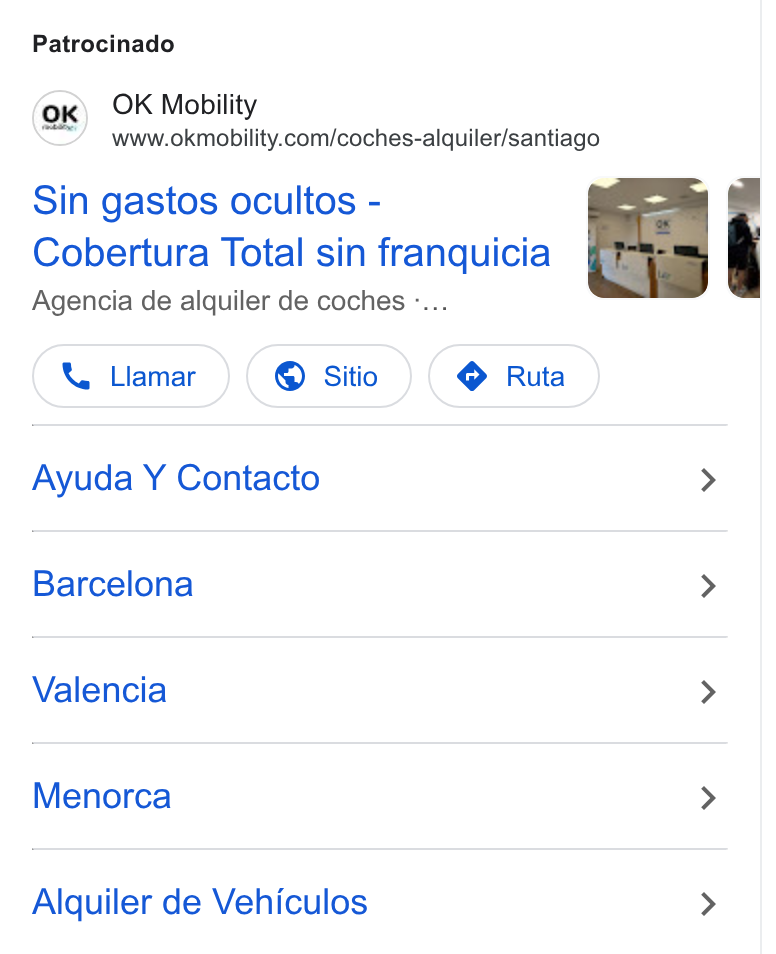Image resolution: width=776 pixels, height=954 pixels.
Task: Open the Sin gastos ocultos ad headline
Action: pos(291,226)
